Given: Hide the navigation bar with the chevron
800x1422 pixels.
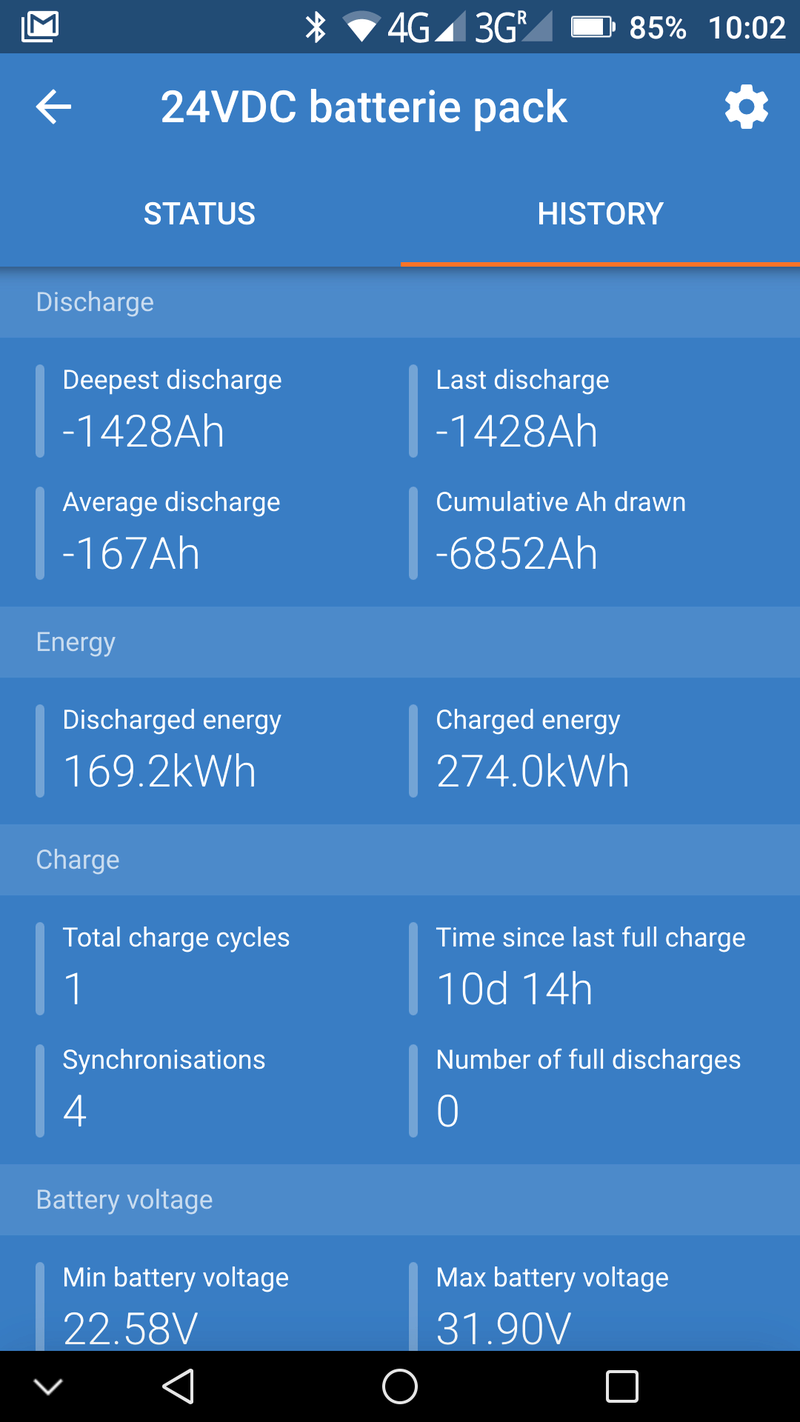Looking at the screenshot, I should (x=48, y=1387).
